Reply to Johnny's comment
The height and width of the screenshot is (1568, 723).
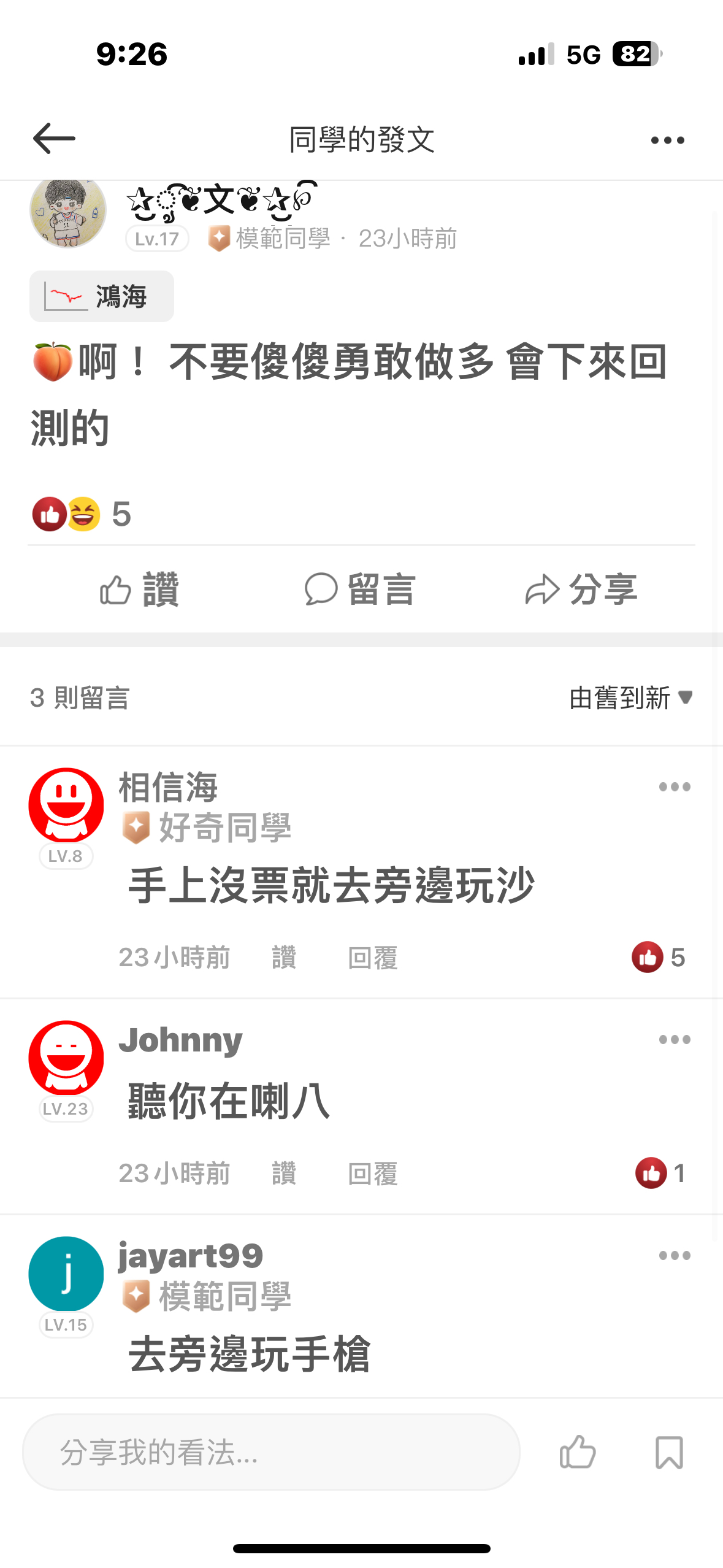[x=373, y=1174]
